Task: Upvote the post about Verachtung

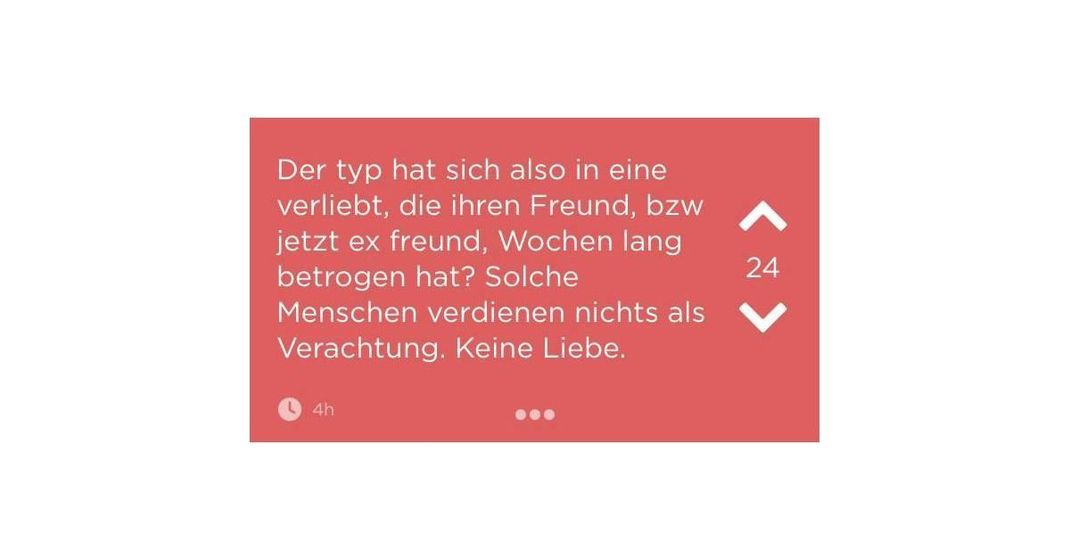Action: coord(762,217)
